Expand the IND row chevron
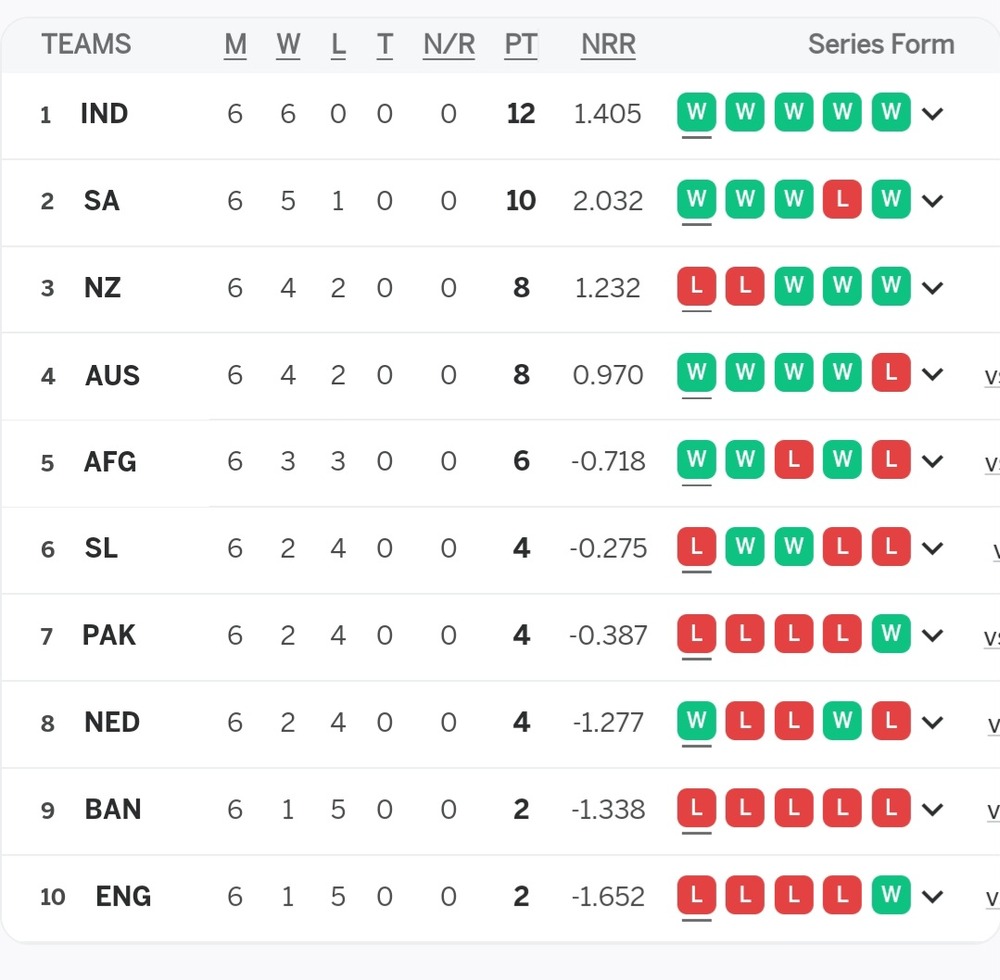The width and height of the screenshot is (1000, 980). (932, 114)
